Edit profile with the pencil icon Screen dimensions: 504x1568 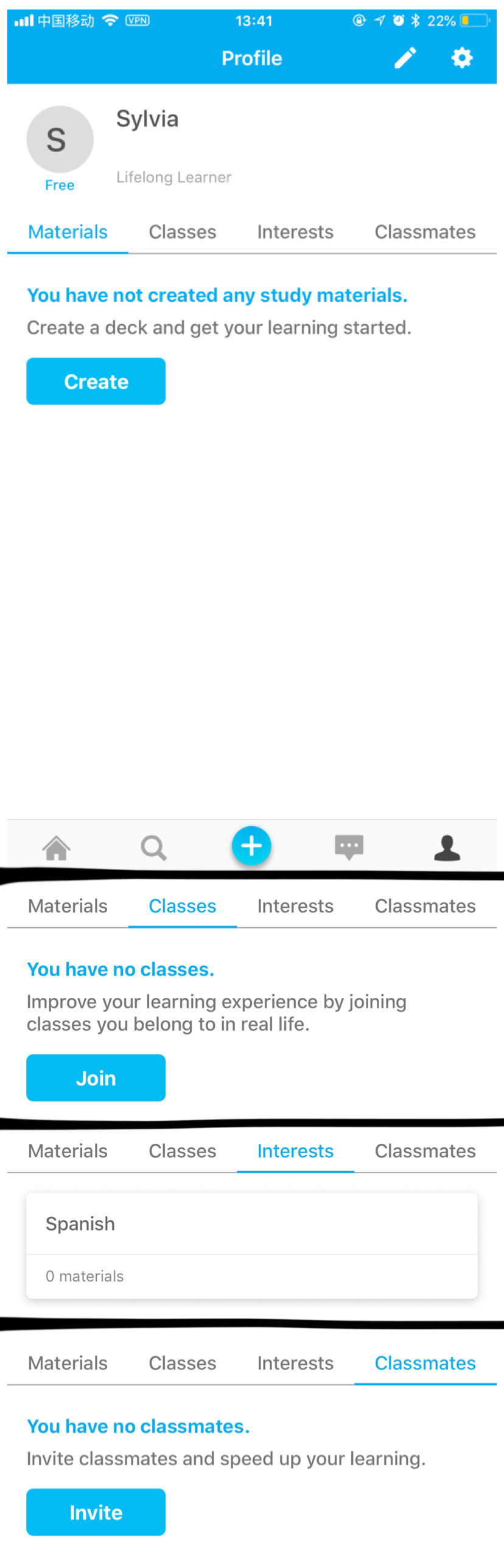tap(405, 58)
